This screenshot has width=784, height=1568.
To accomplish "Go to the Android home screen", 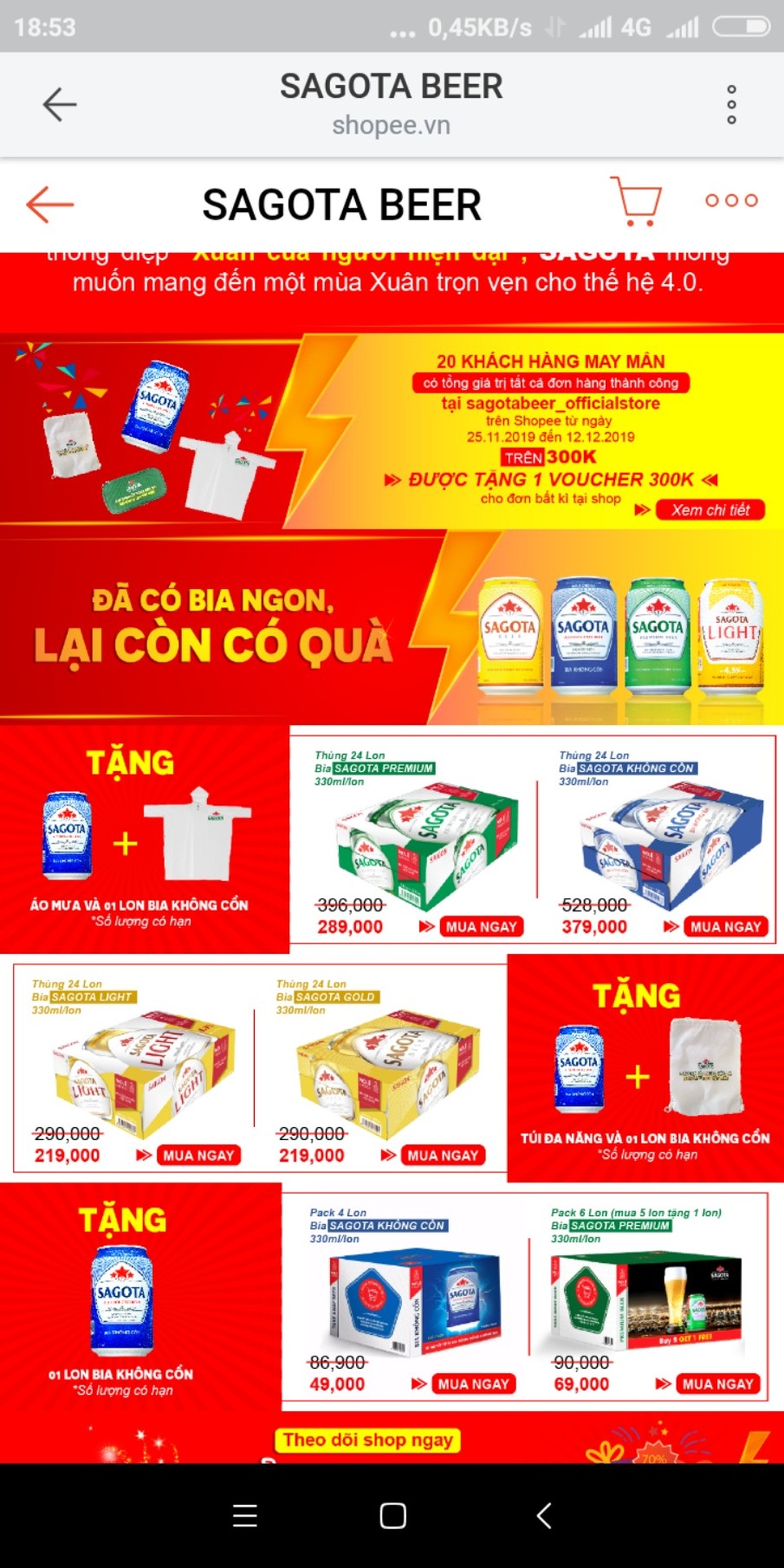I will (x=393, y=1516).
